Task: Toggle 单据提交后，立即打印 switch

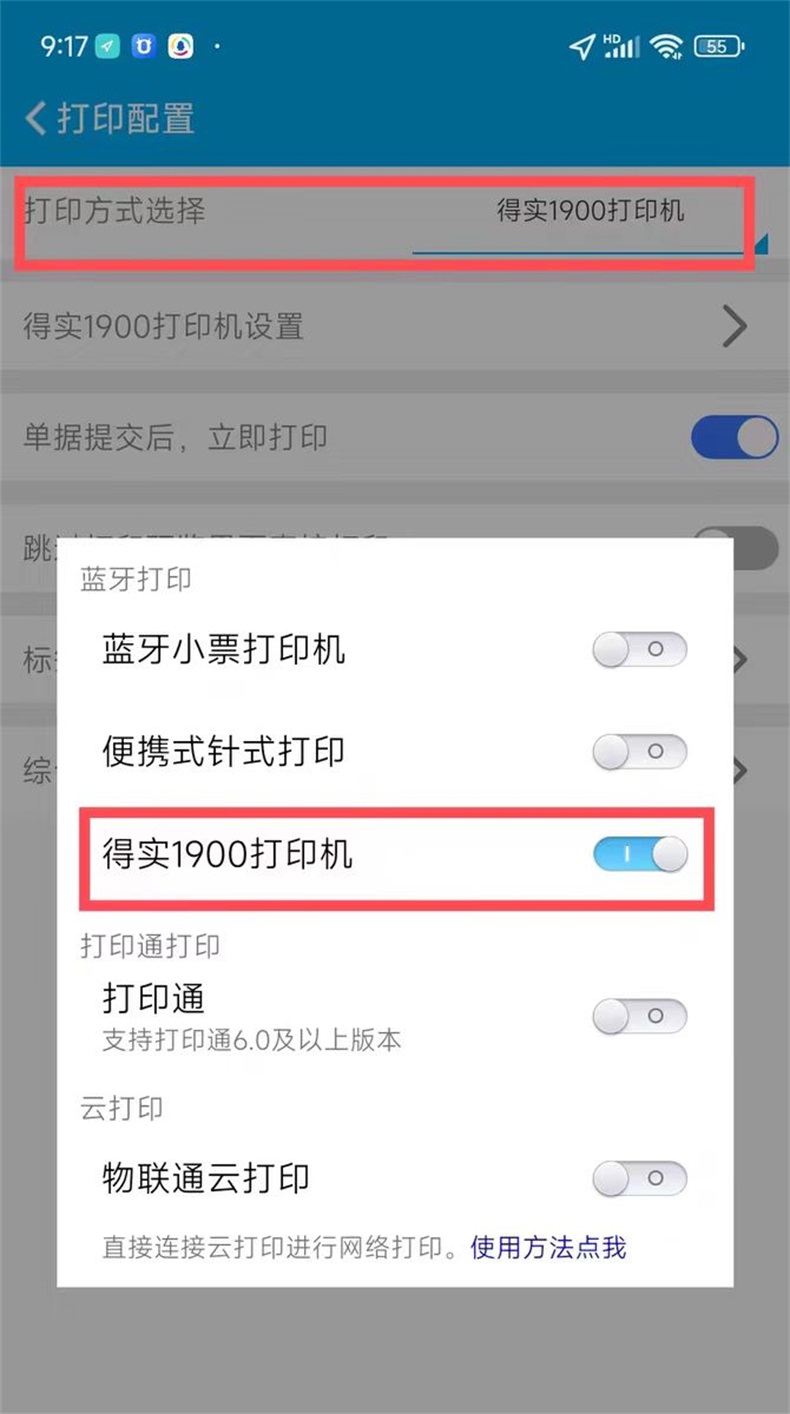Action: click(x=734, y=437)
